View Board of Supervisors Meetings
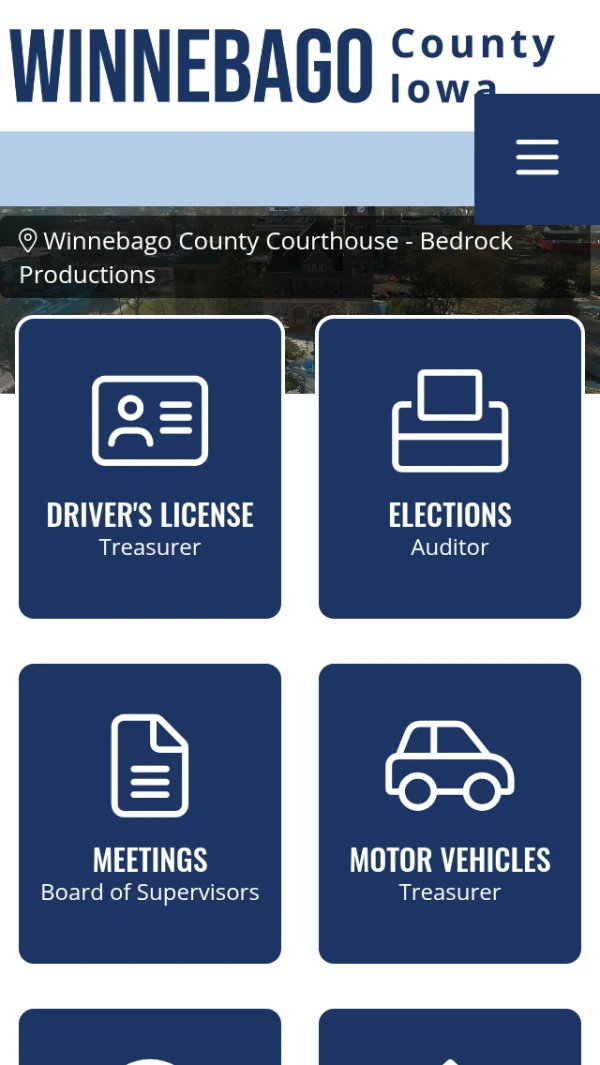600x1065 pixels. click(150, 813)
